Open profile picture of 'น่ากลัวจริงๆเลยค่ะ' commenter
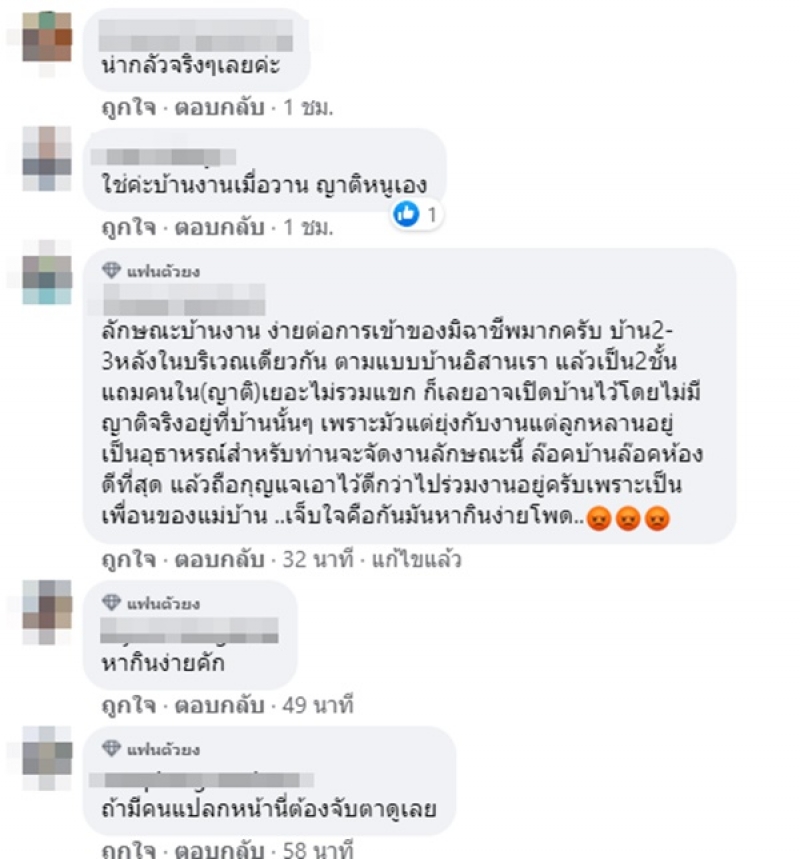 pos(48,37)
